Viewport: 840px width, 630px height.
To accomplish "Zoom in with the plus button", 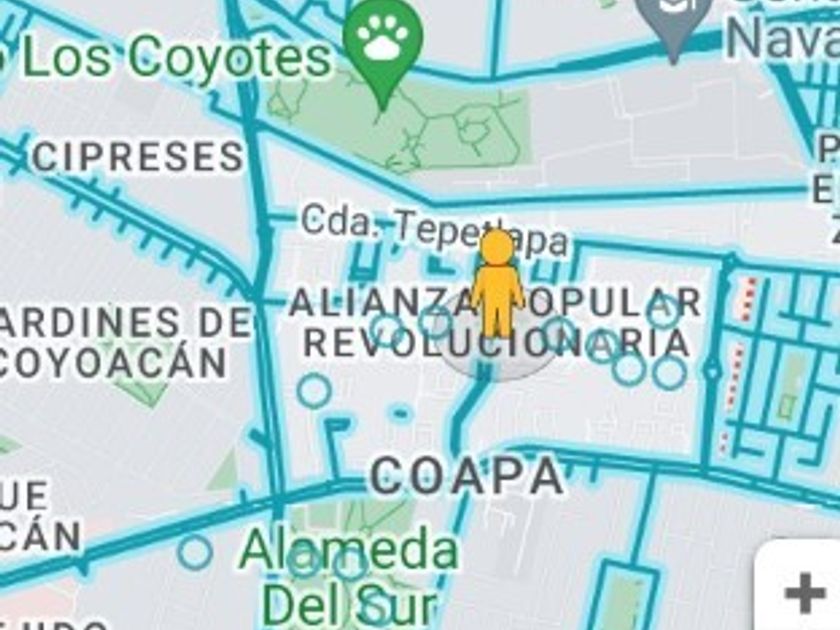I will click(x=804, y=594).
